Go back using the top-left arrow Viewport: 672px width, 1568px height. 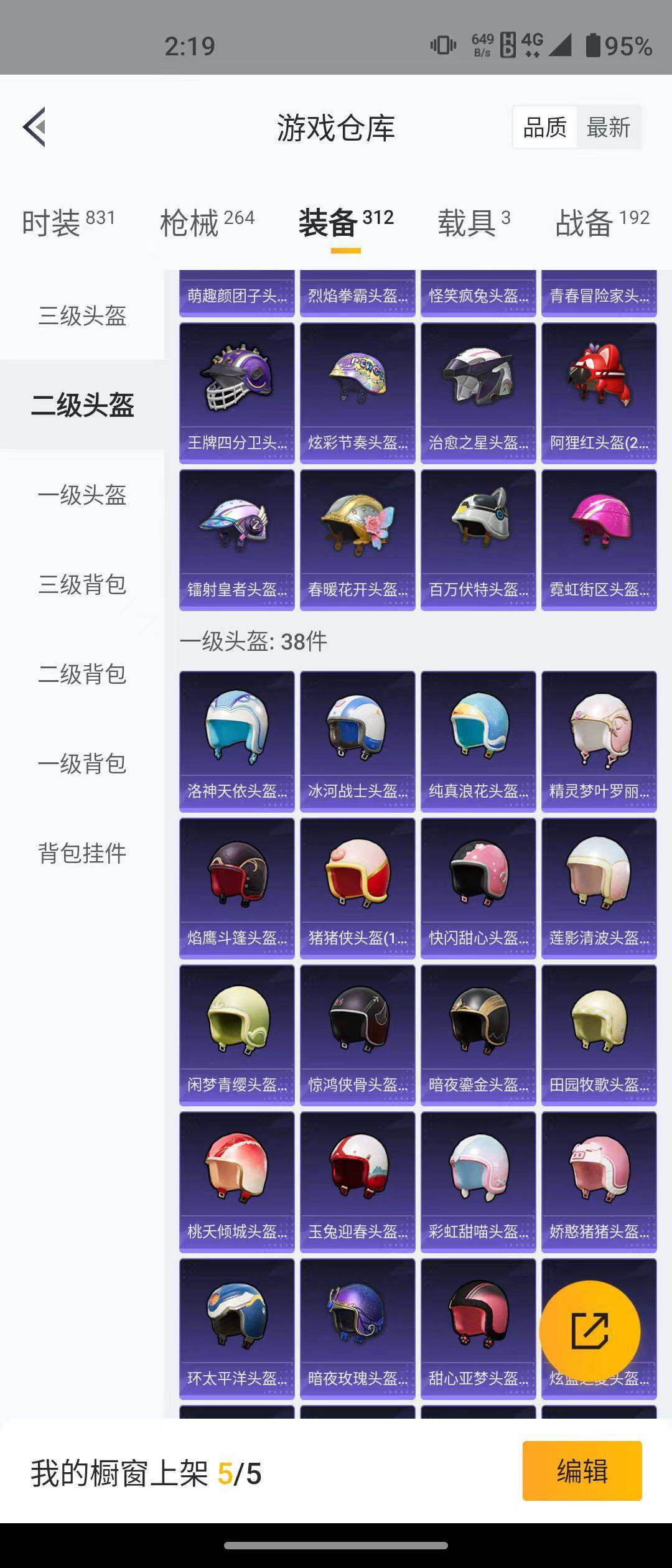click(35, 128)
